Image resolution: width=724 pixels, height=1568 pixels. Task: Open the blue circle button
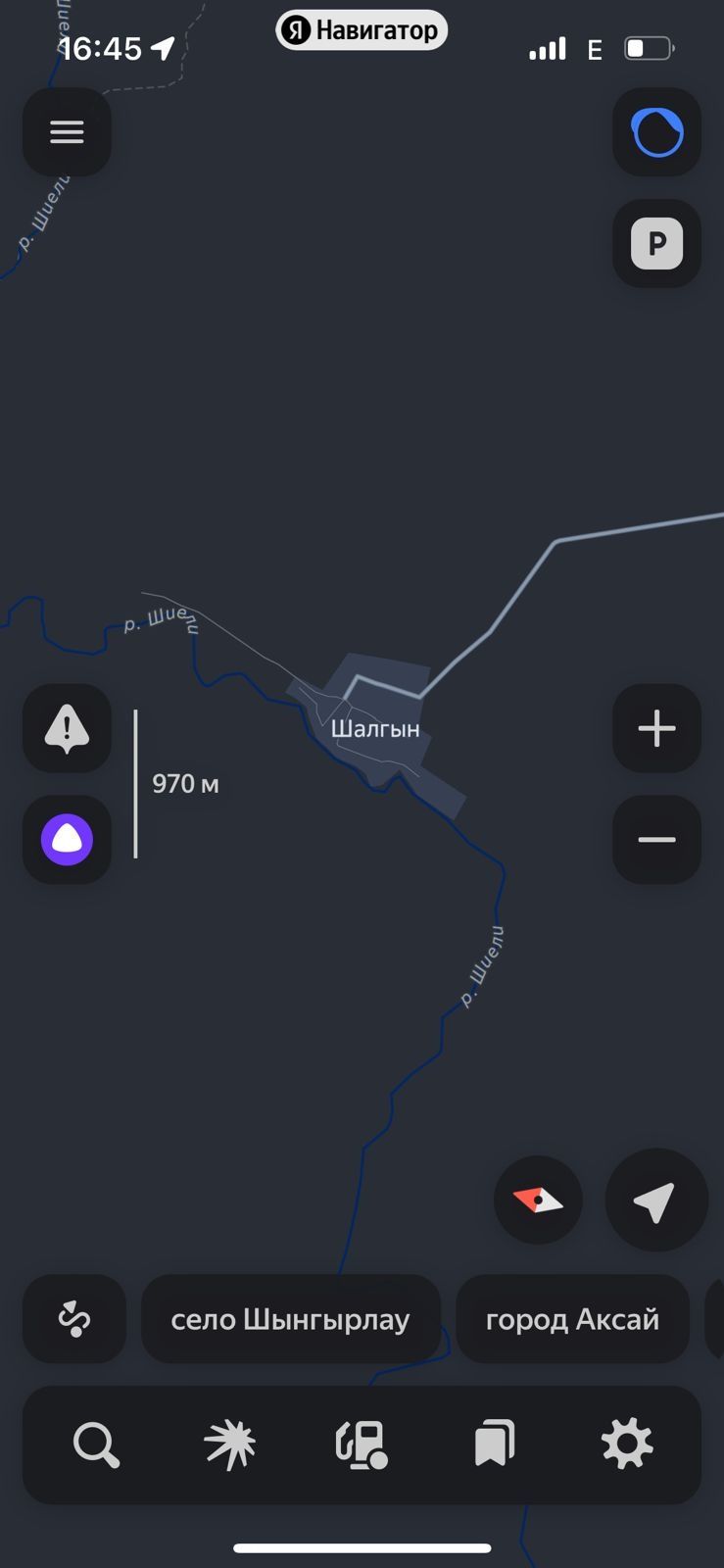pyautogui.click(x=656, y=132)
